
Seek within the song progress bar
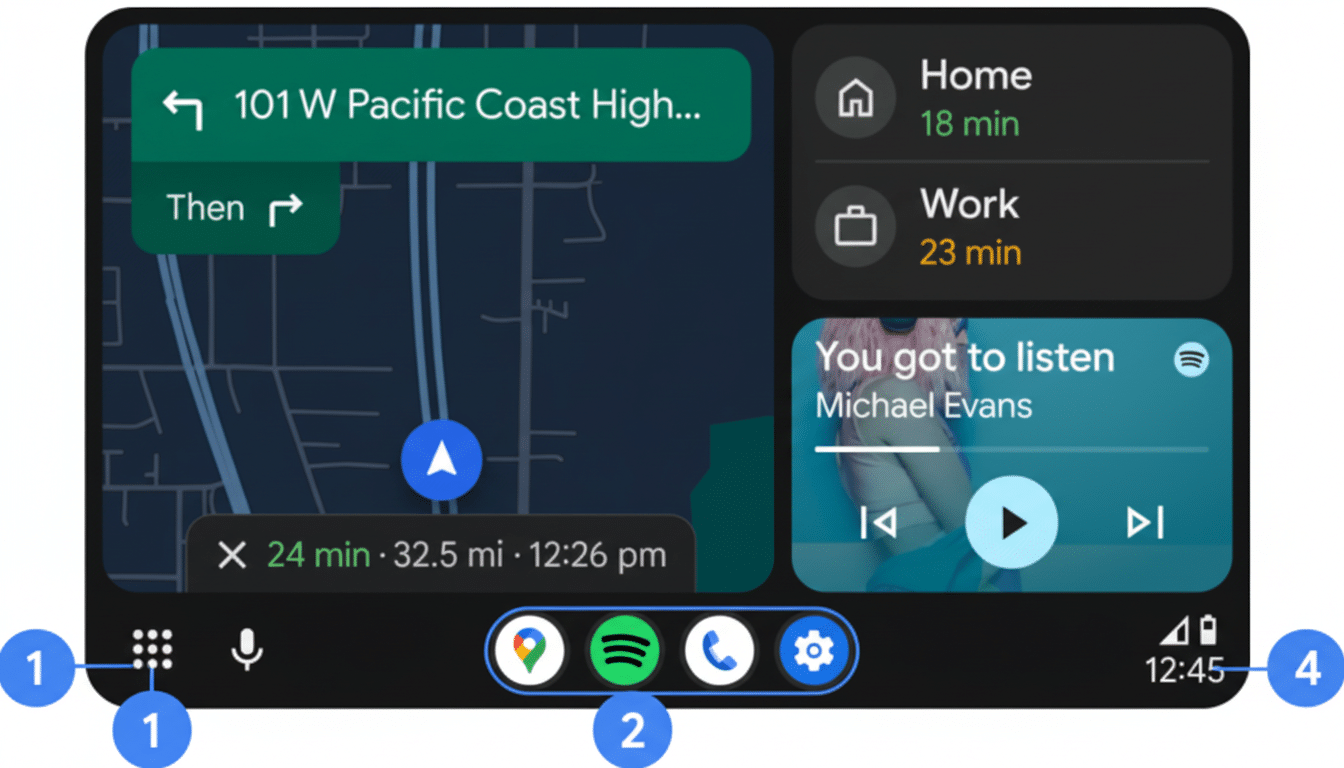(x=1010, y=449)
